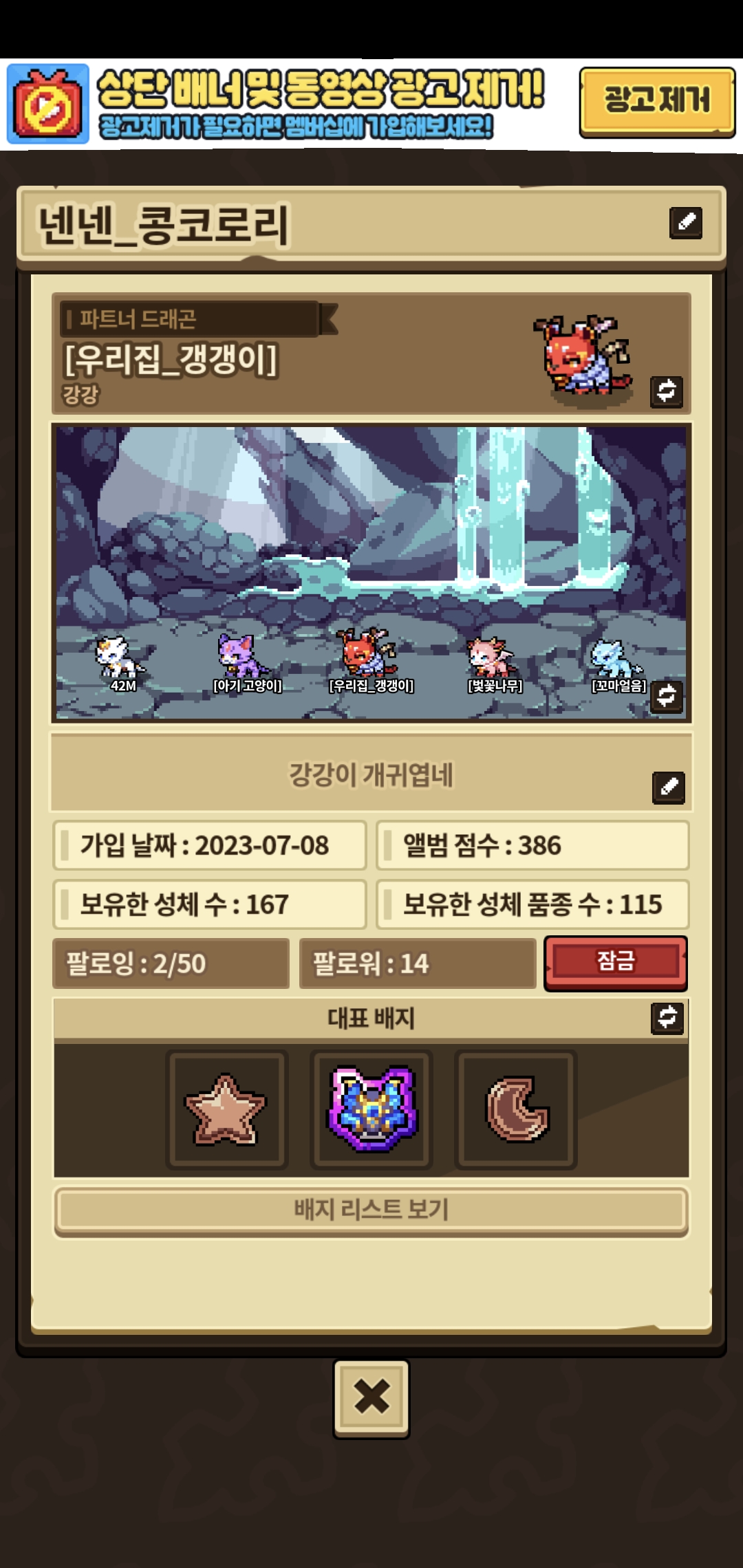
Task: Edit the profile message 강강이 개귀엽네
Action: point(669,787)
